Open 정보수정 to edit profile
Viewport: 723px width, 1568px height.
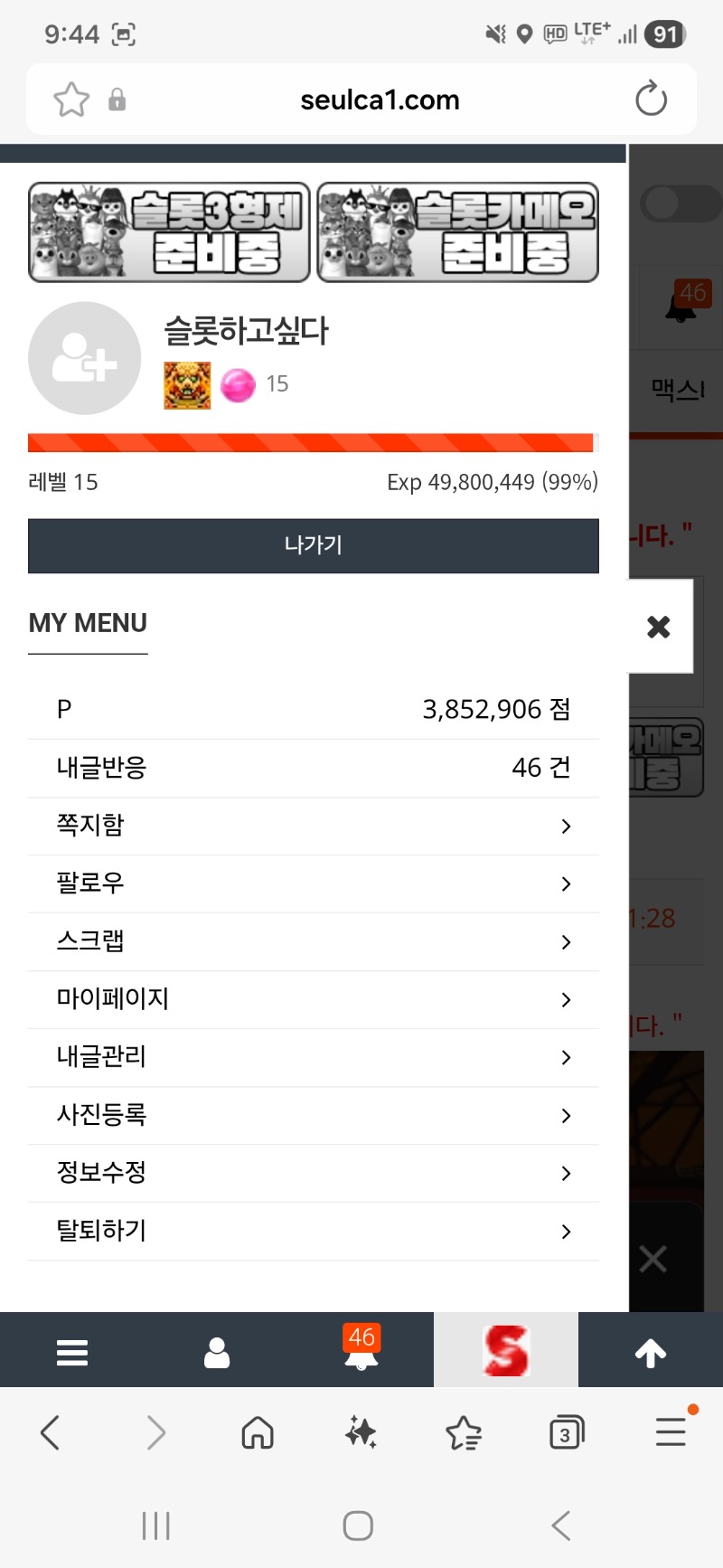313,1173
